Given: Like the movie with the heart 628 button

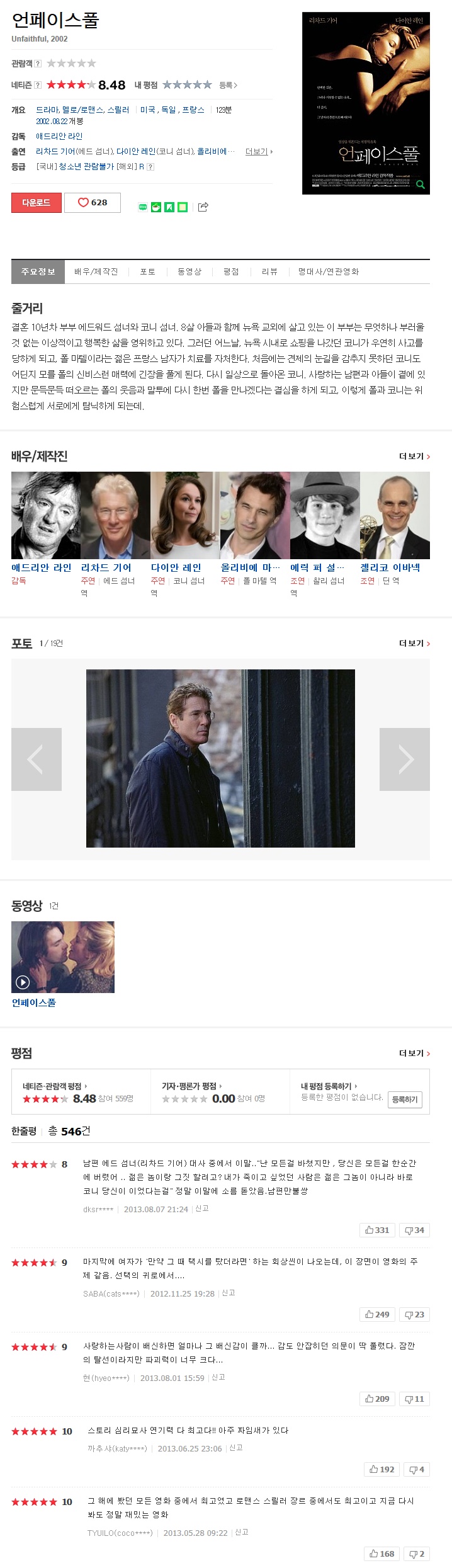Looking at the screenshot, I should tap(92, 203).
